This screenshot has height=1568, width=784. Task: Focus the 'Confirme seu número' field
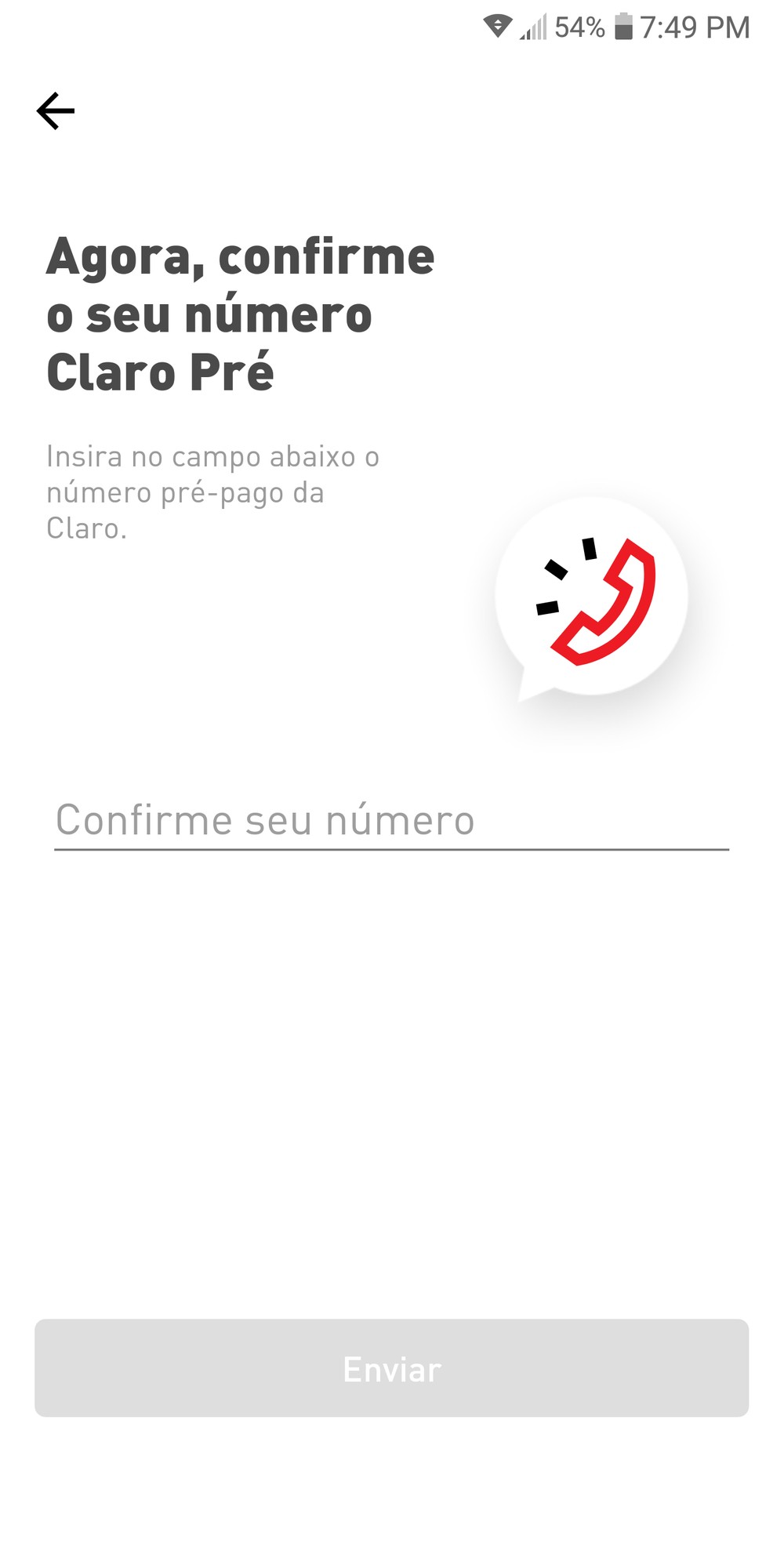[x=390, y=821]
